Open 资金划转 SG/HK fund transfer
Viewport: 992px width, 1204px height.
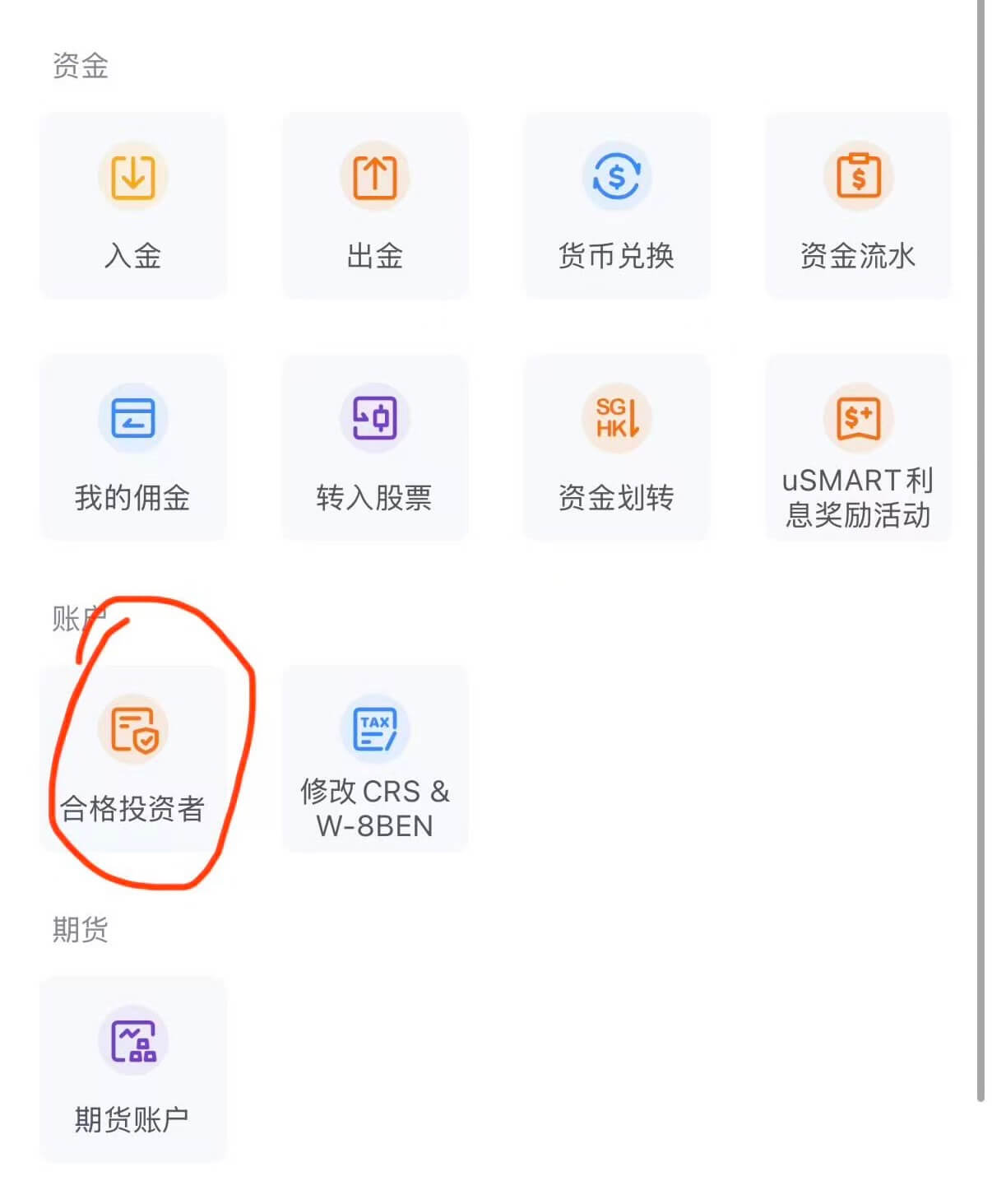click(x=616, y=448)
